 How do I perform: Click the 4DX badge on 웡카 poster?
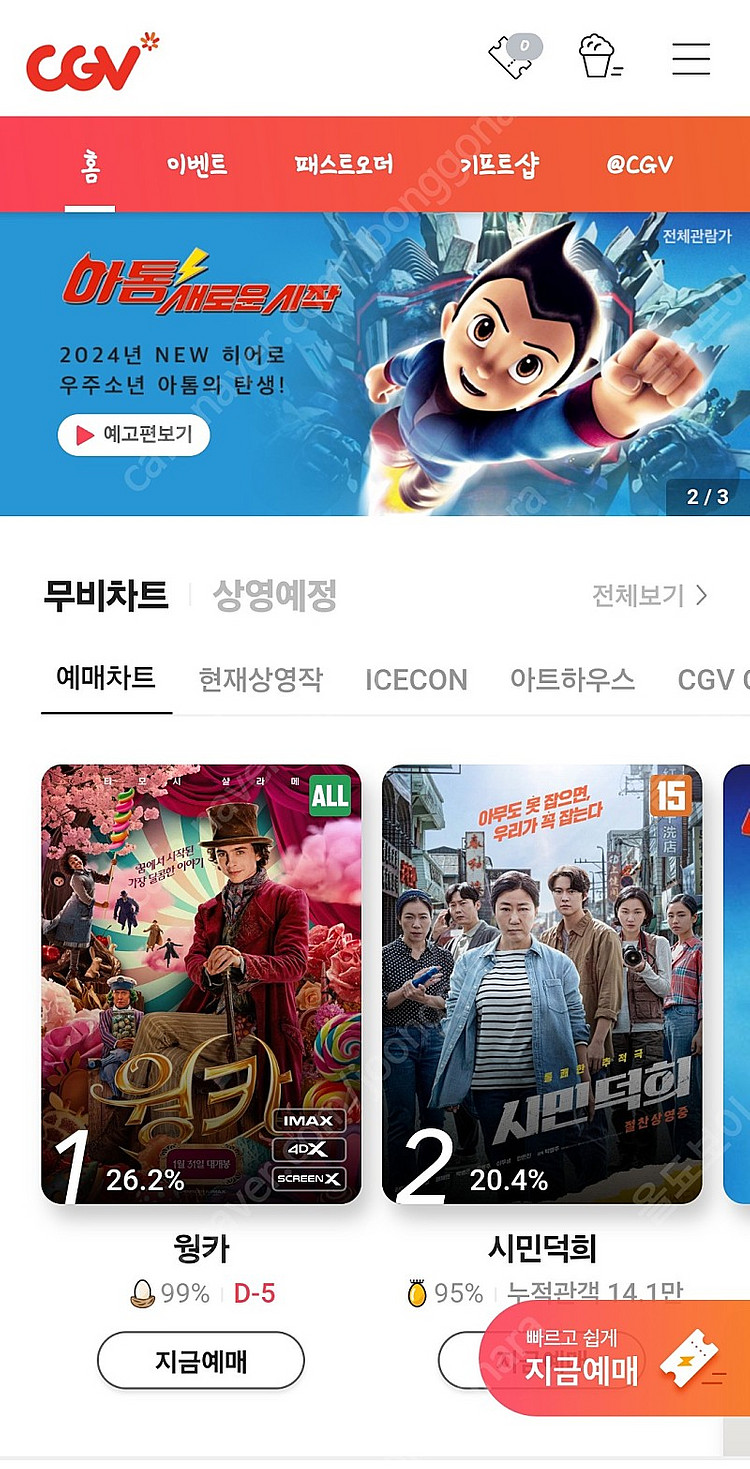point(310,1150)
